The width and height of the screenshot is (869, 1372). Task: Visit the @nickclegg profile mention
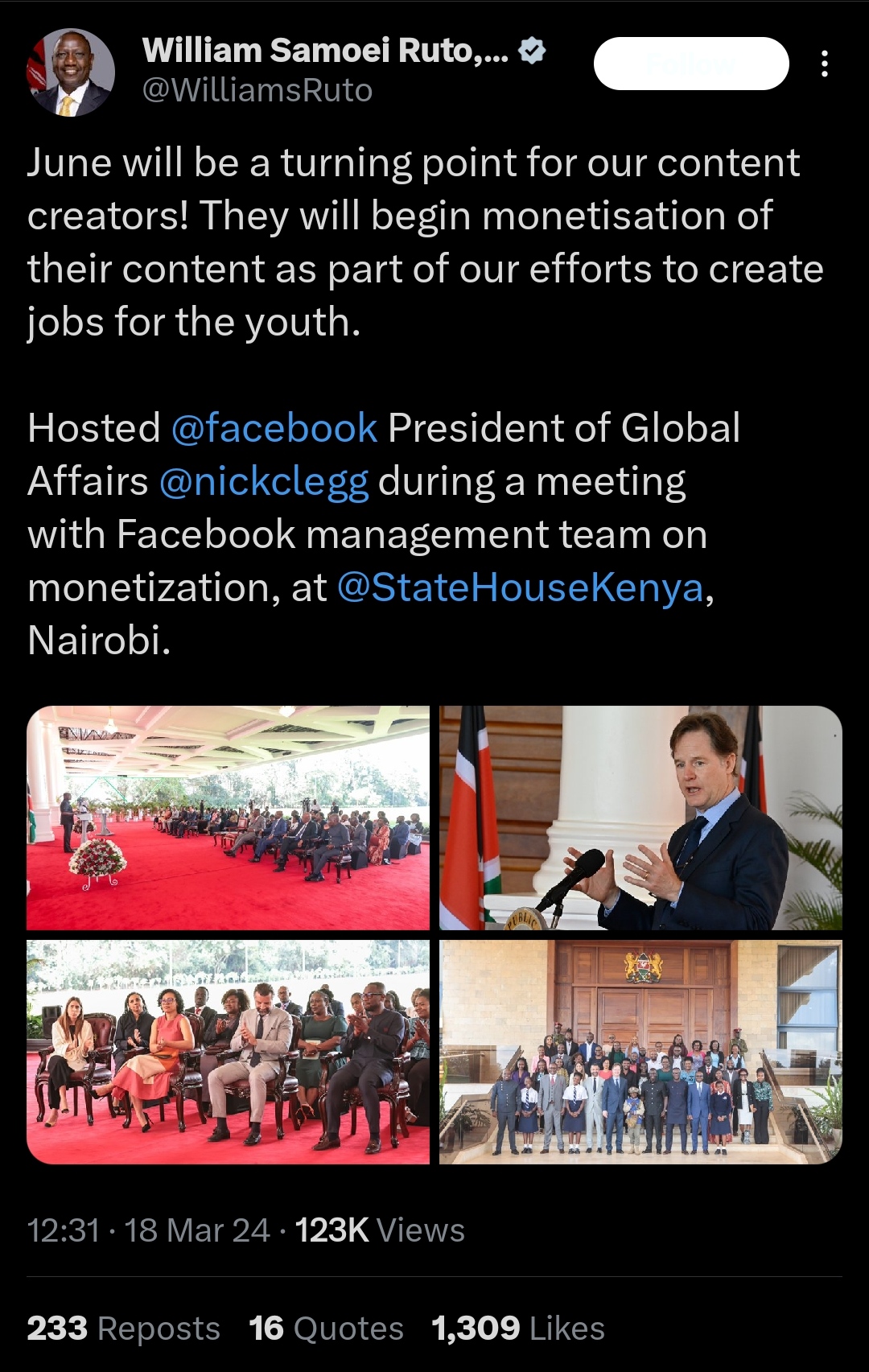tap(264, 481)
